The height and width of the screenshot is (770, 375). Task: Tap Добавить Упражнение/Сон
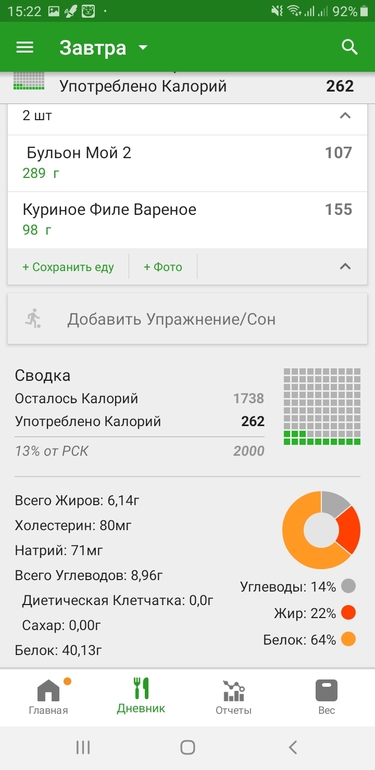pos(188,319)
